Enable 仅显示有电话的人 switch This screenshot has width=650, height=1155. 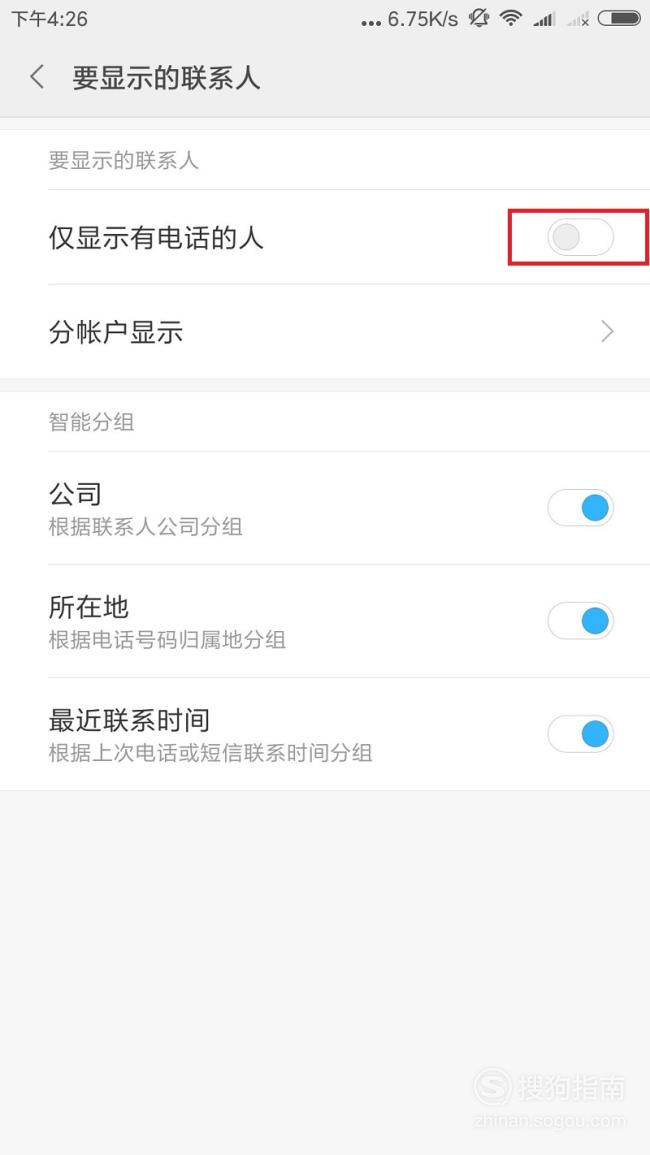click(580, 237)
